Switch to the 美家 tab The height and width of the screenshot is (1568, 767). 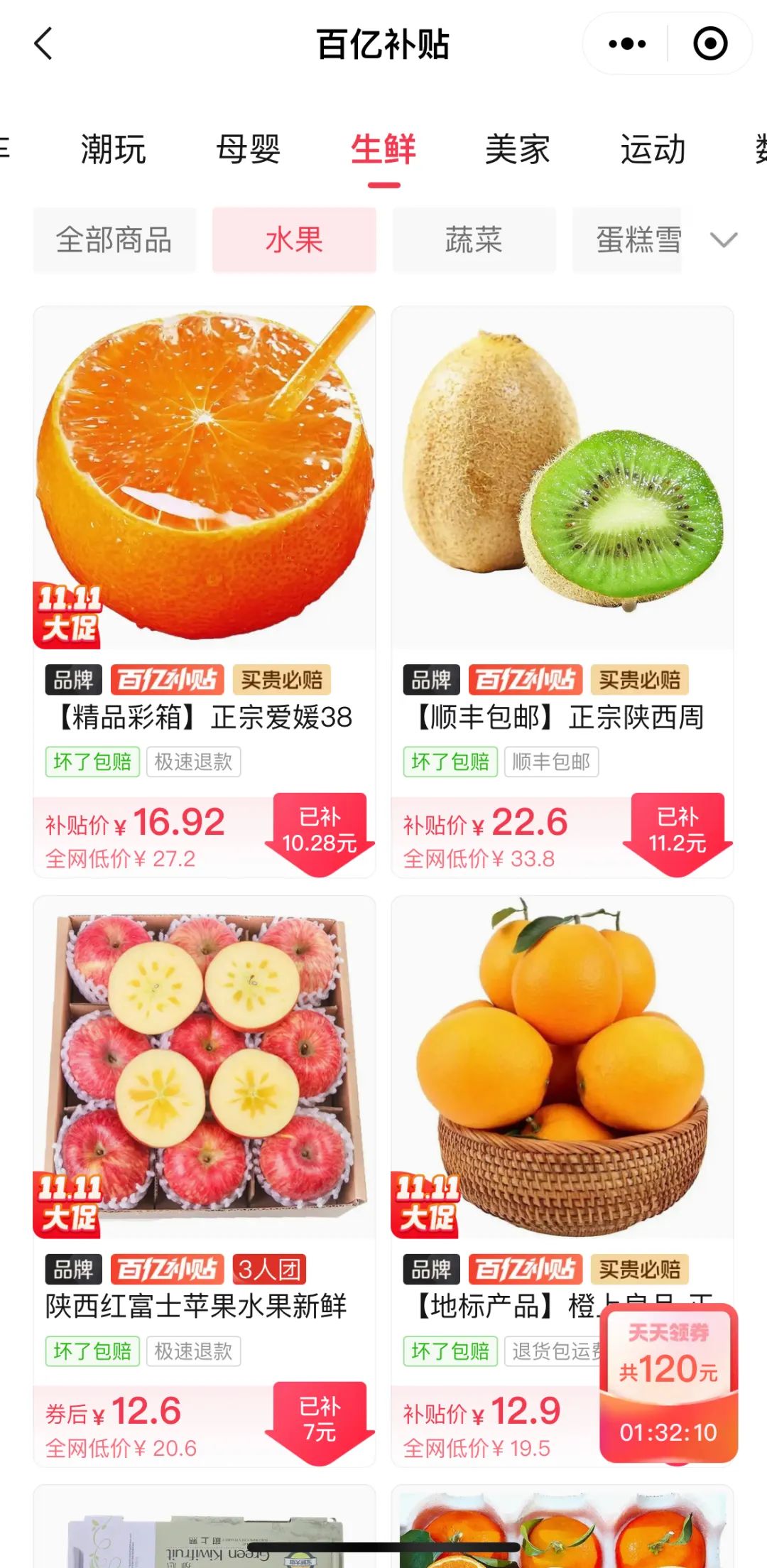coord(518,150)
